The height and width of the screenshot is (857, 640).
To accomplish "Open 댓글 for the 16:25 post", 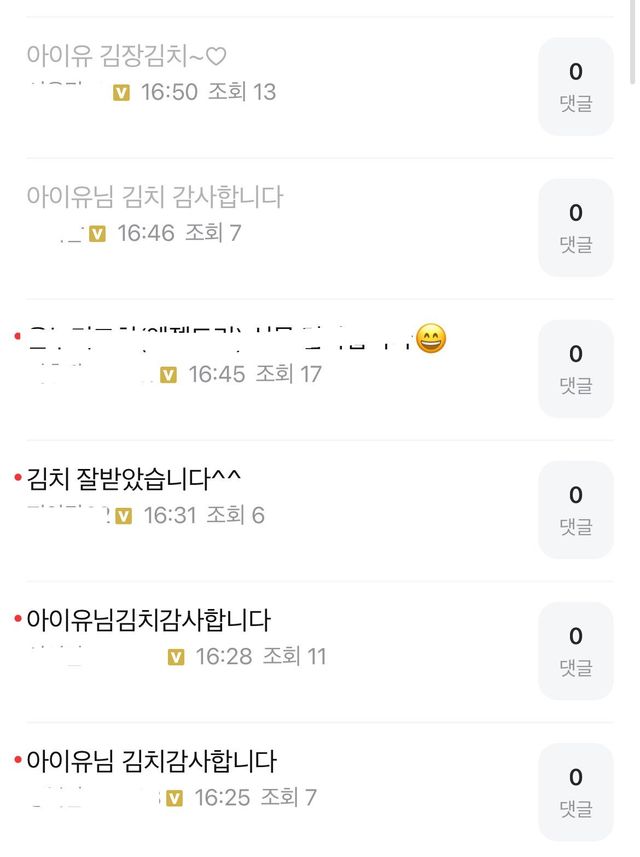I will tap(575, 791).
